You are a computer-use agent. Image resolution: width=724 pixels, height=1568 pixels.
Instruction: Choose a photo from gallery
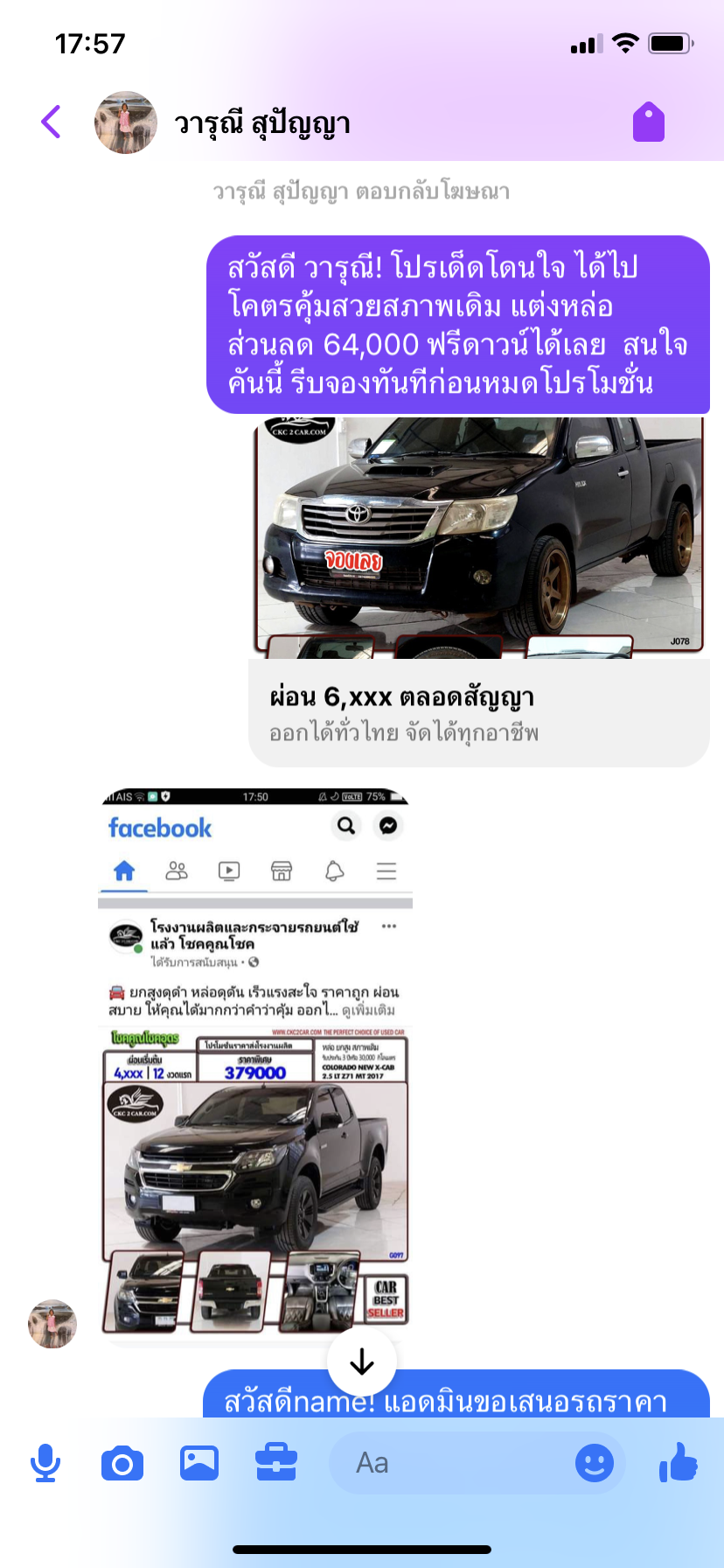point(199,1463)
